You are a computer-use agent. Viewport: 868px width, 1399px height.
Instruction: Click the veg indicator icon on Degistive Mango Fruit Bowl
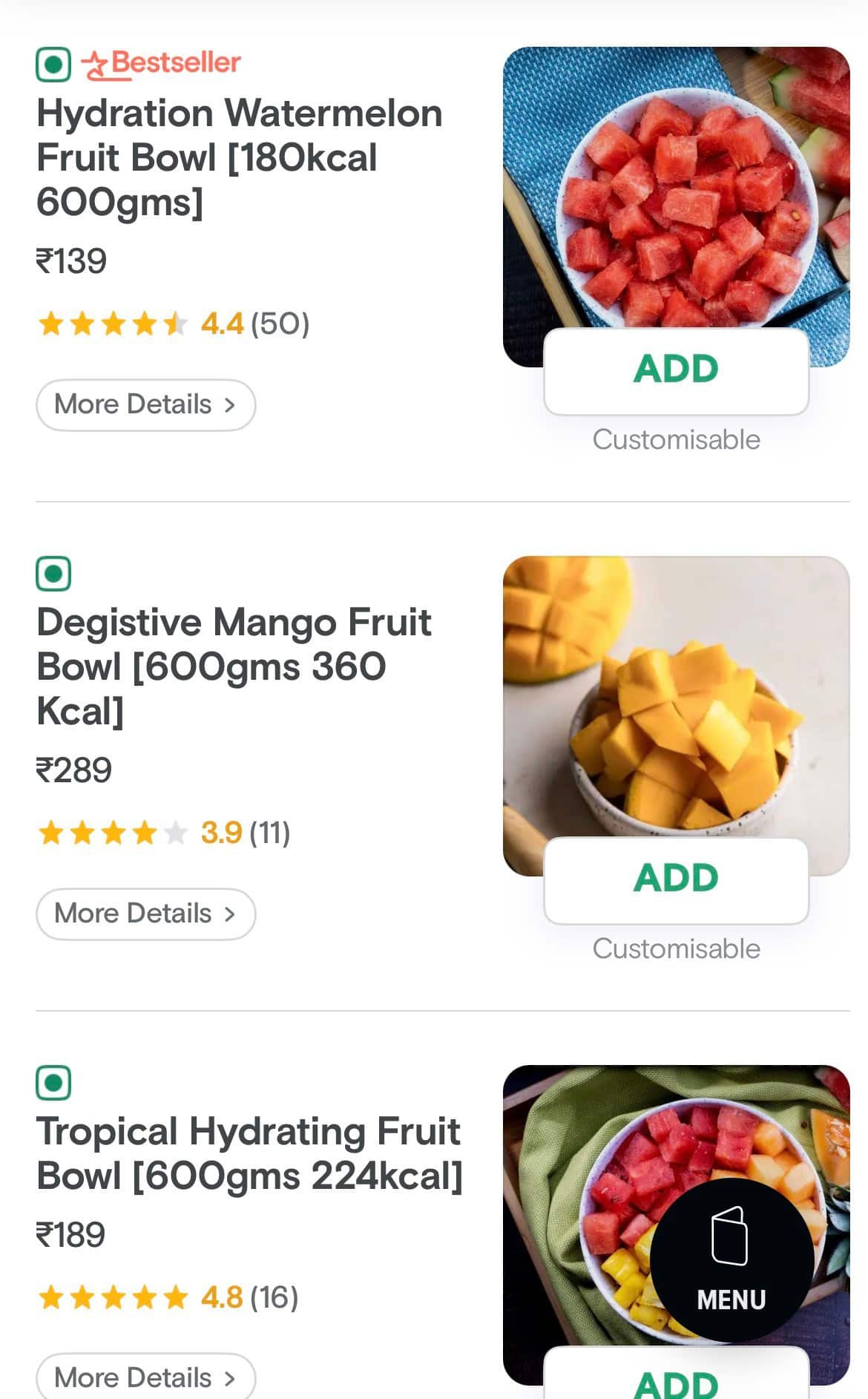tap(52, 572)
